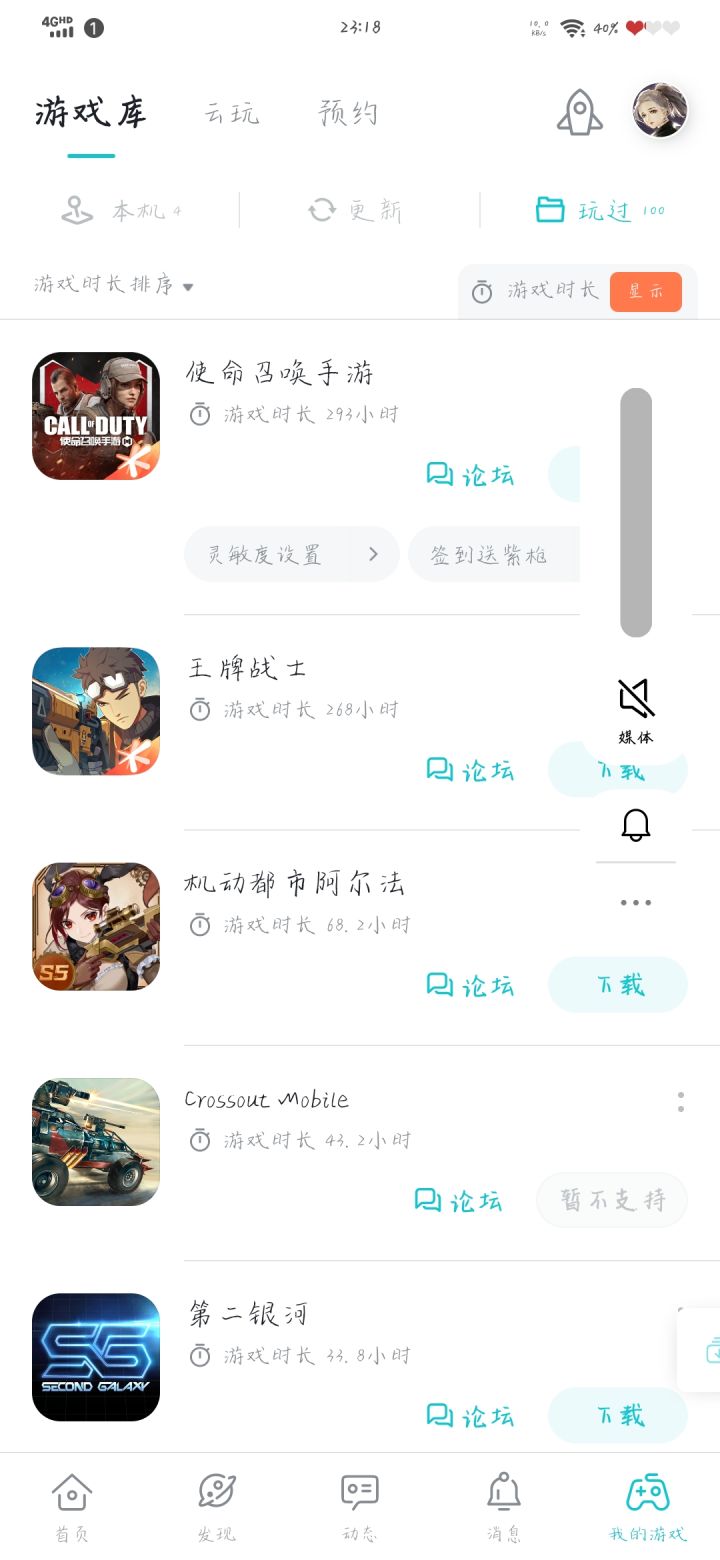Select the 本机 (local games) icon
The image size is (720, 1560).
73,210
